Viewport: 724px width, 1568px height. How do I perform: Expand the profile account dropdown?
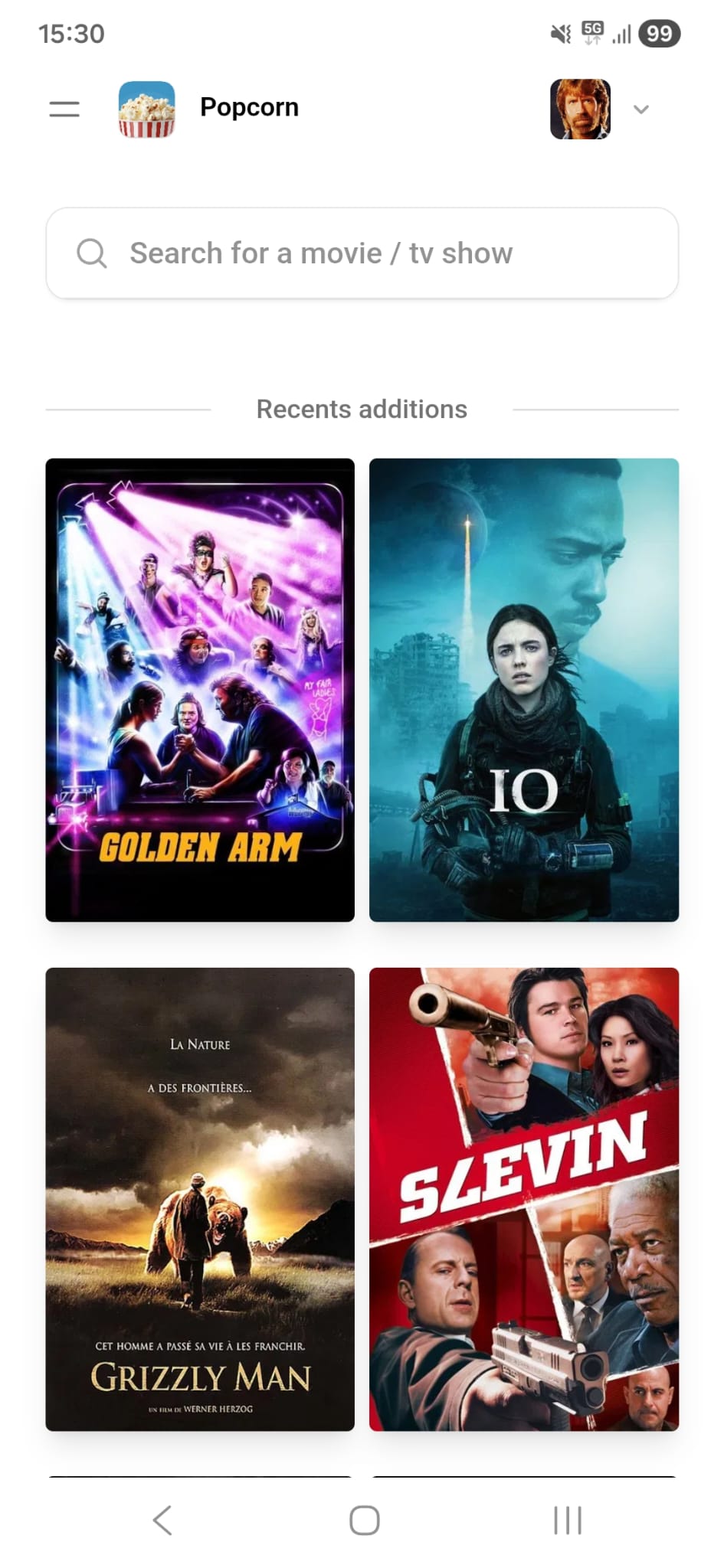(x=640, y=109)
